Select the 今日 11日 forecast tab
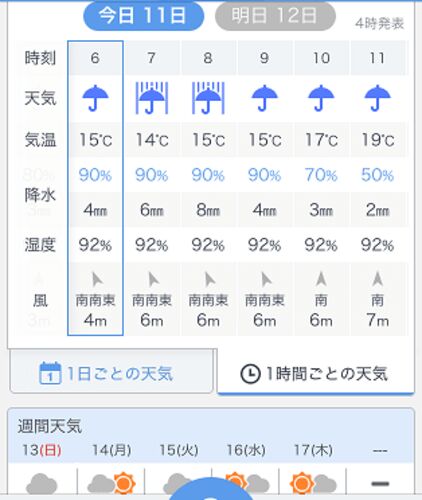The height and width of the screenshot is (500, 422). click(143, 15)
